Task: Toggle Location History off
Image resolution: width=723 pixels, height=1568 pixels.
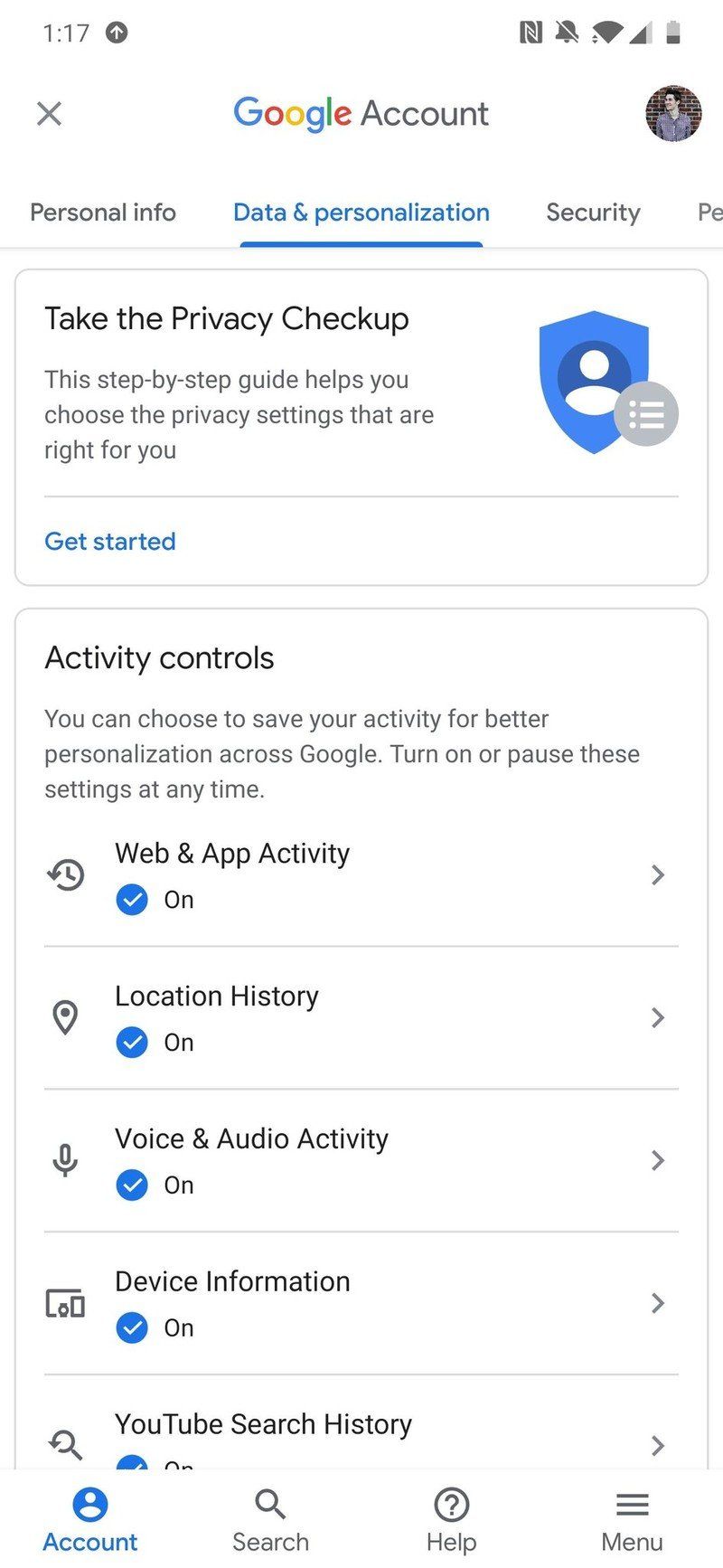Action: (x=132, y=1042)
